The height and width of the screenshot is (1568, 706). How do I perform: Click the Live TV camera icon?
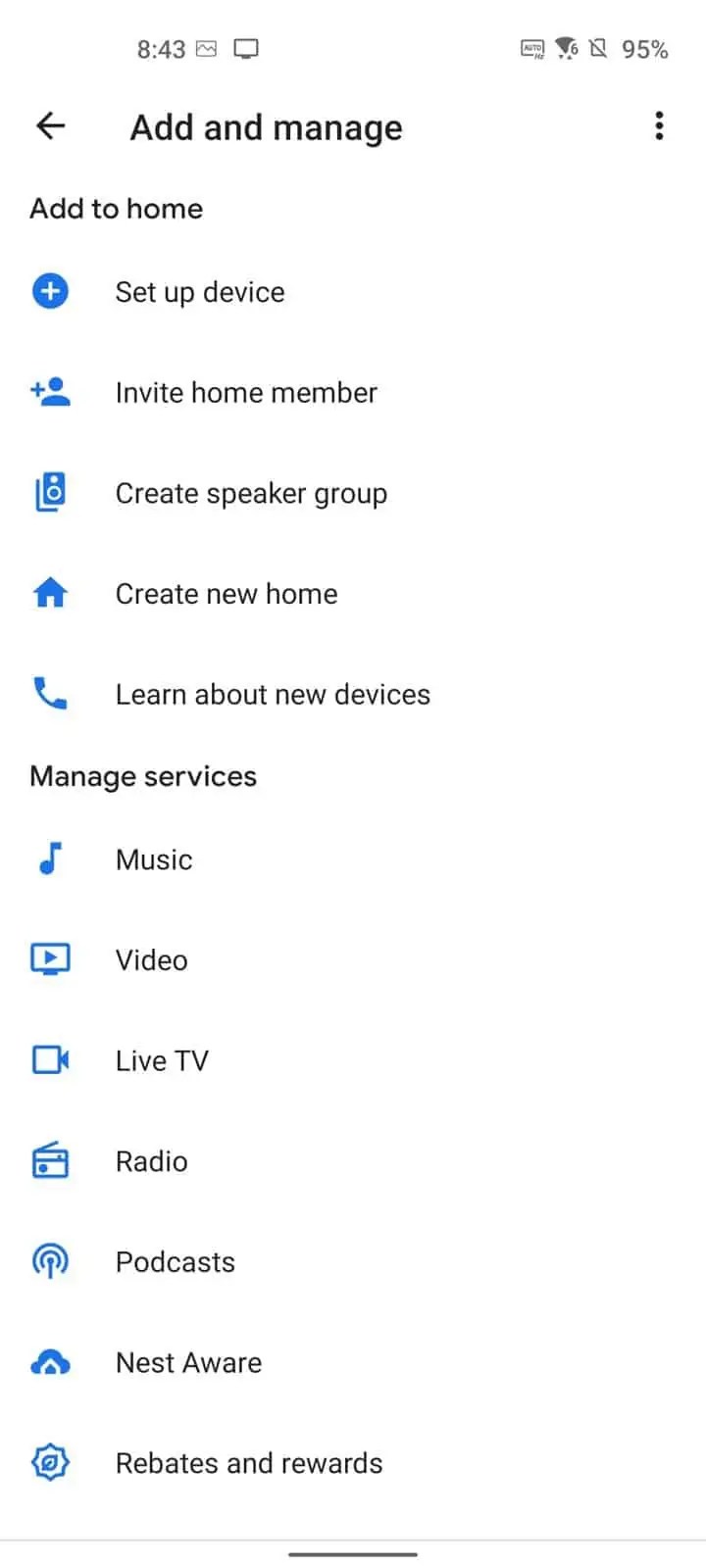50,1059
